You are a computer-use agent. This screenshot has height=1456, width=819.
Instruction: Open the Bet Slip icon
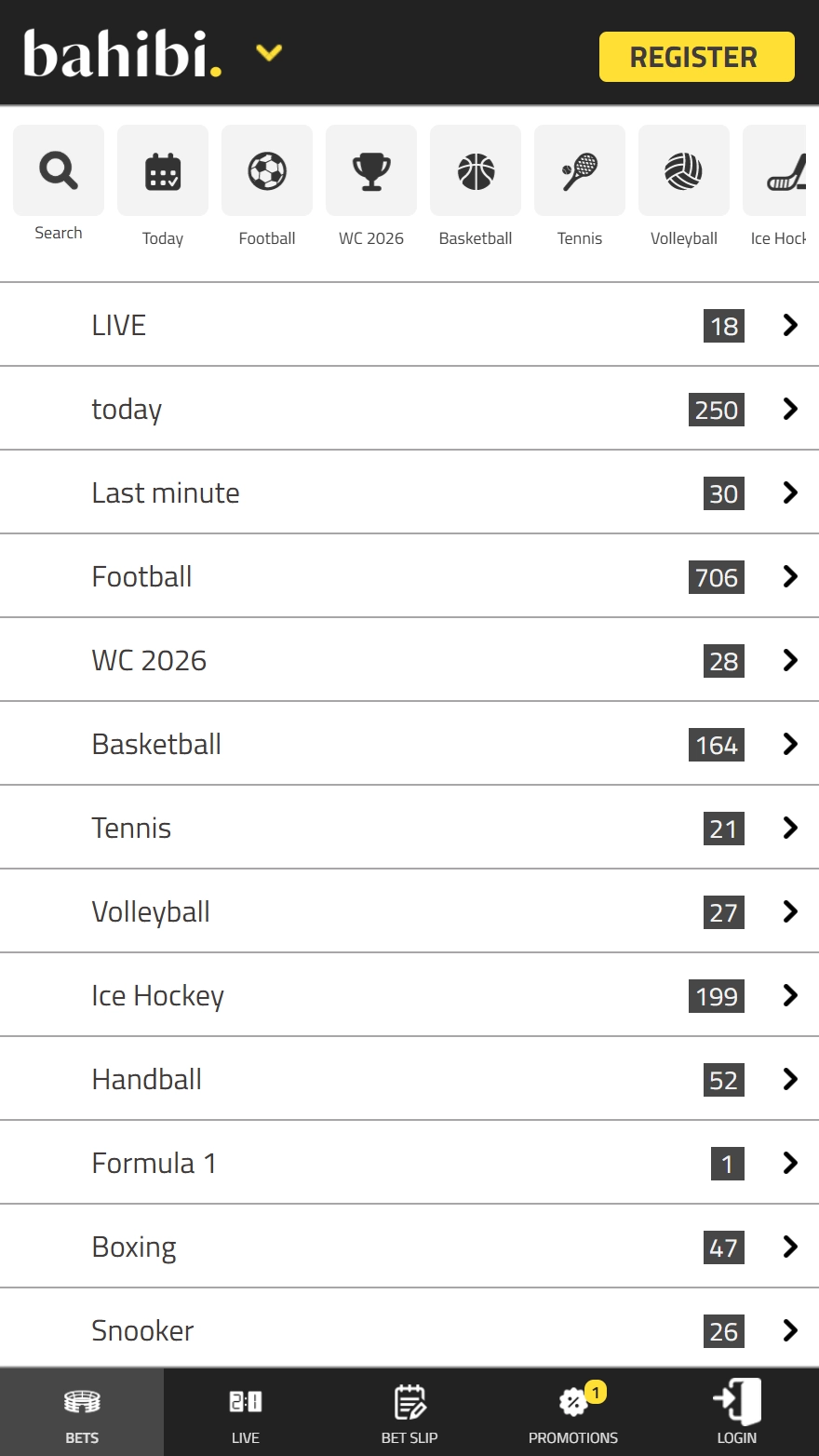coord(409,1401)
